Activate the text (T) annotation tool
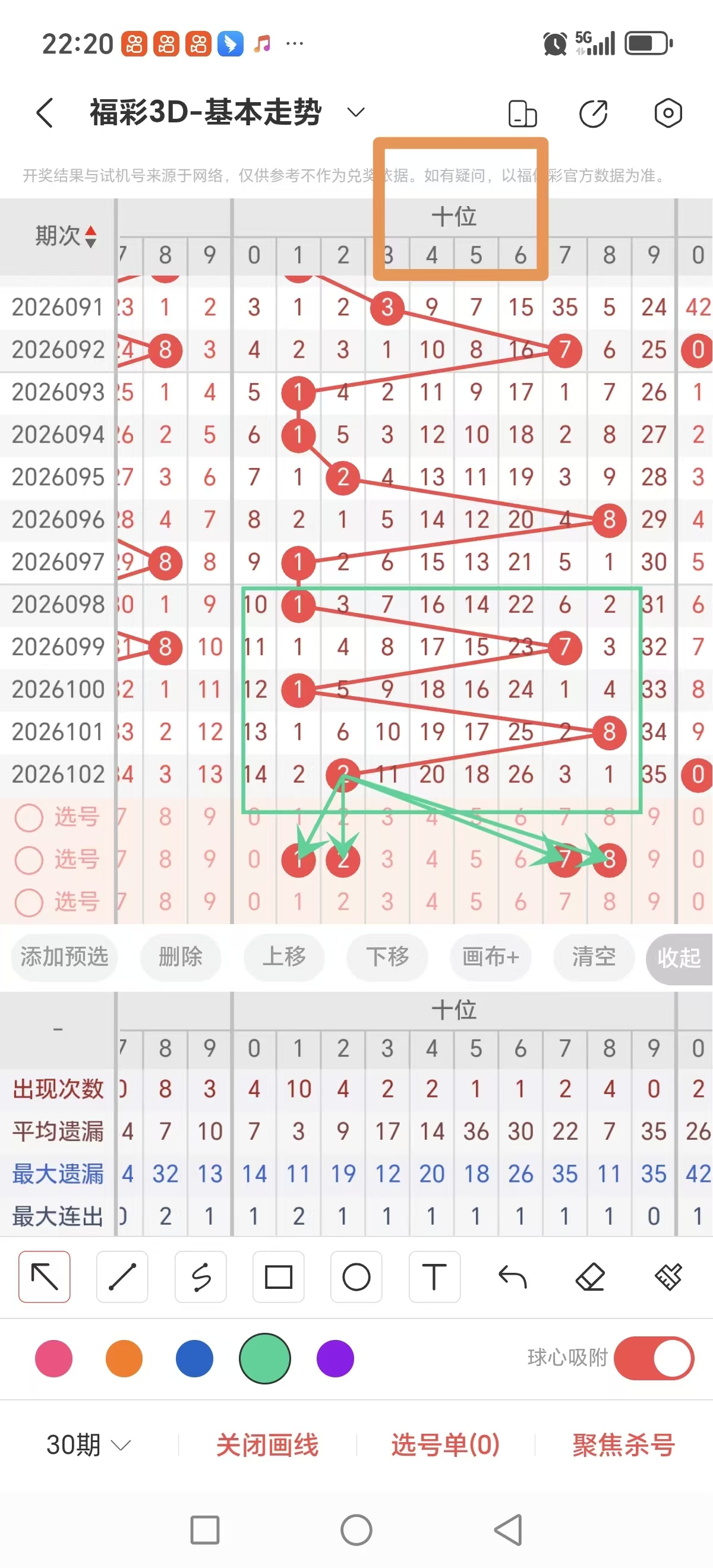713x1568 pixels. point(434,1277)
